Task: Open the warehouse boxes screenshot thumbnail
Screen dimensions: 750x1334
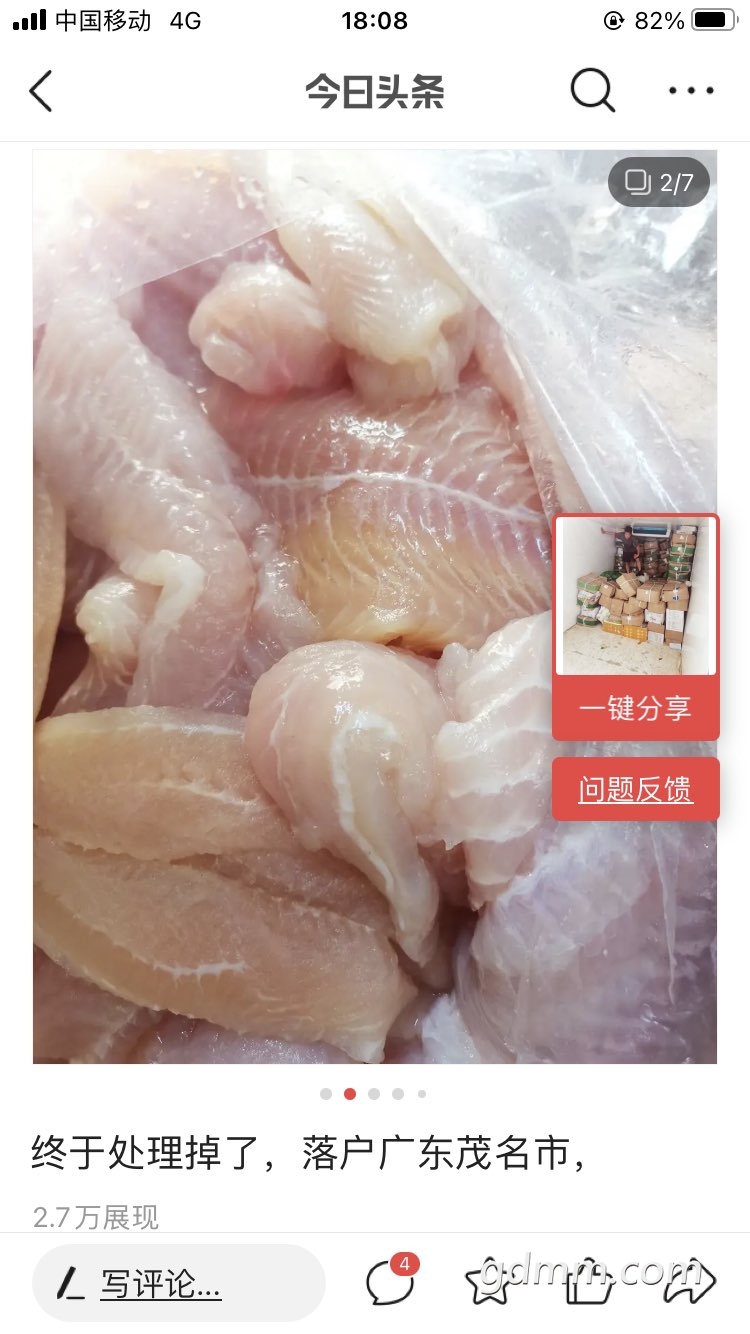Action: (x=635, y=597)
